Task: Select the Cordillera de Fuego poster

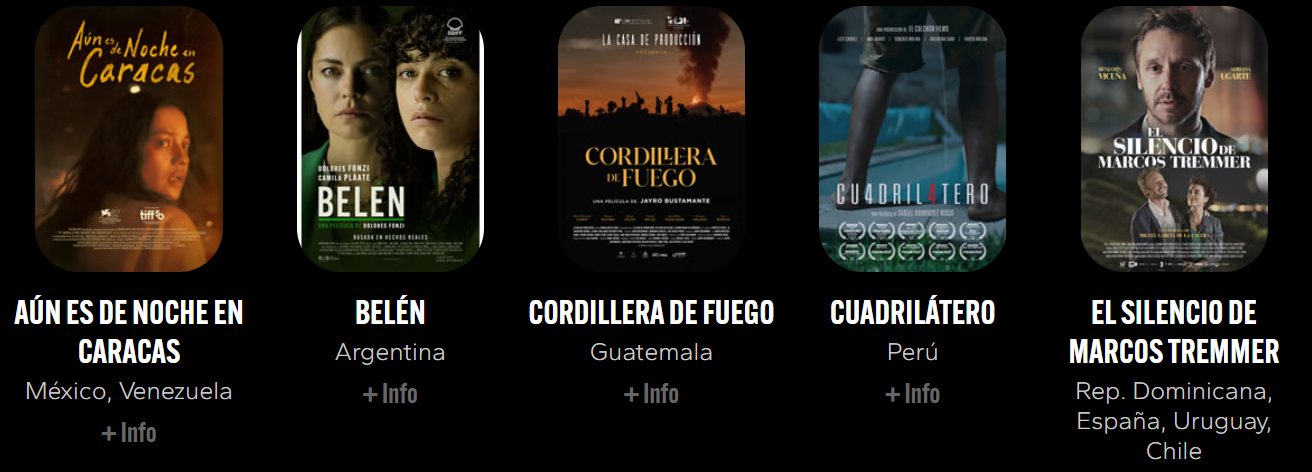Action: click(x=651, y=139)
